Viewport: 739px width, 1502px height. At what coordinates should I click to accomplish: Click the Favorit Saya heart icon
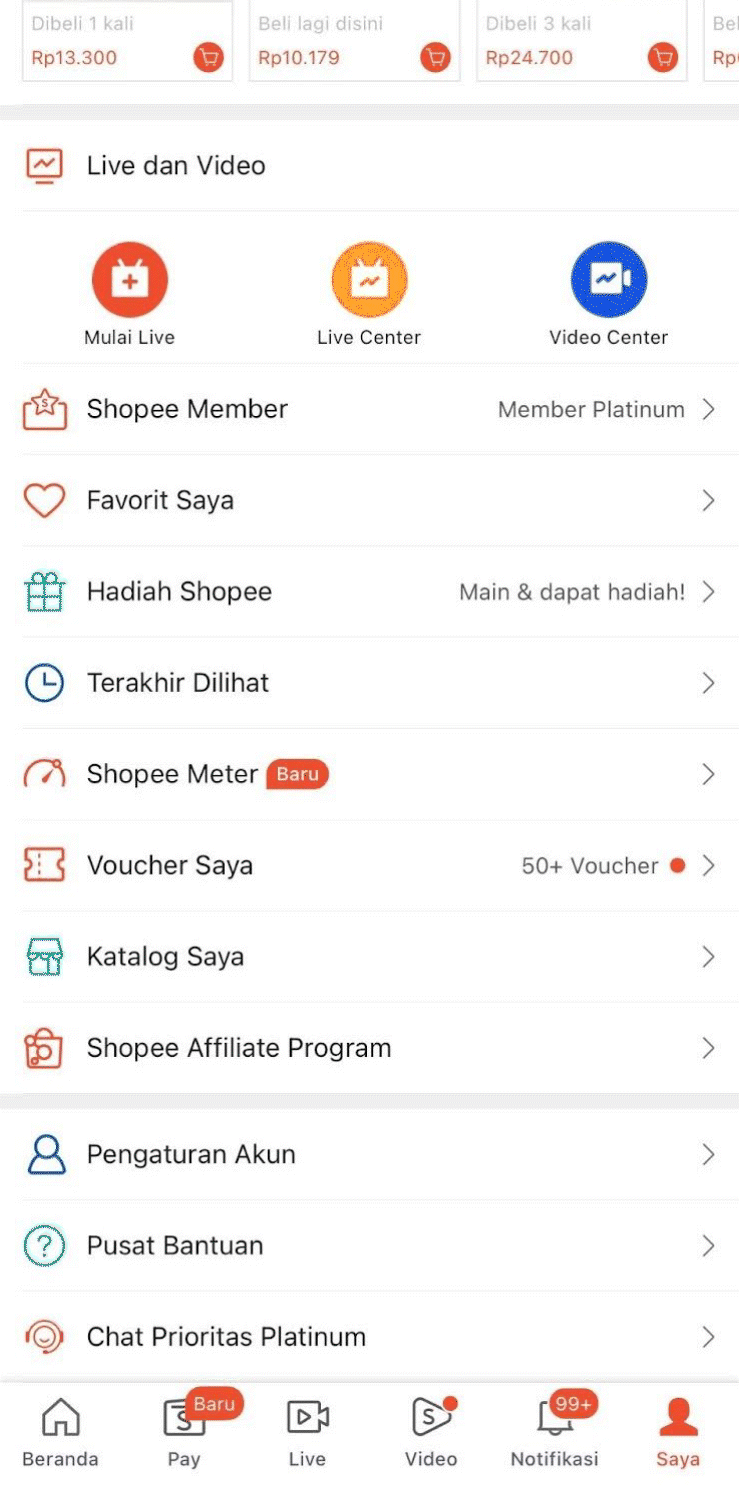coord(43,500)
